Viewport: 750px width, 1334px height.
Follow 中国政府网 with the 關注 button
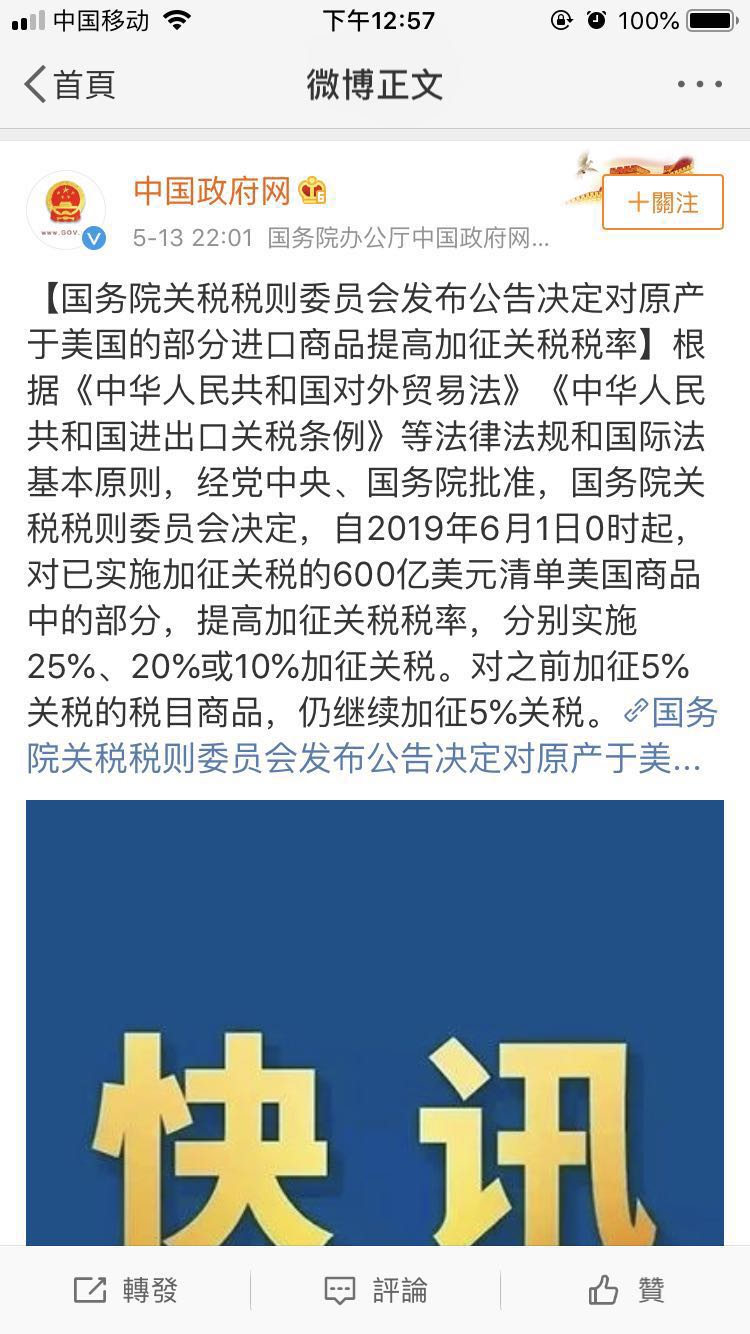(x=662, y=202)
